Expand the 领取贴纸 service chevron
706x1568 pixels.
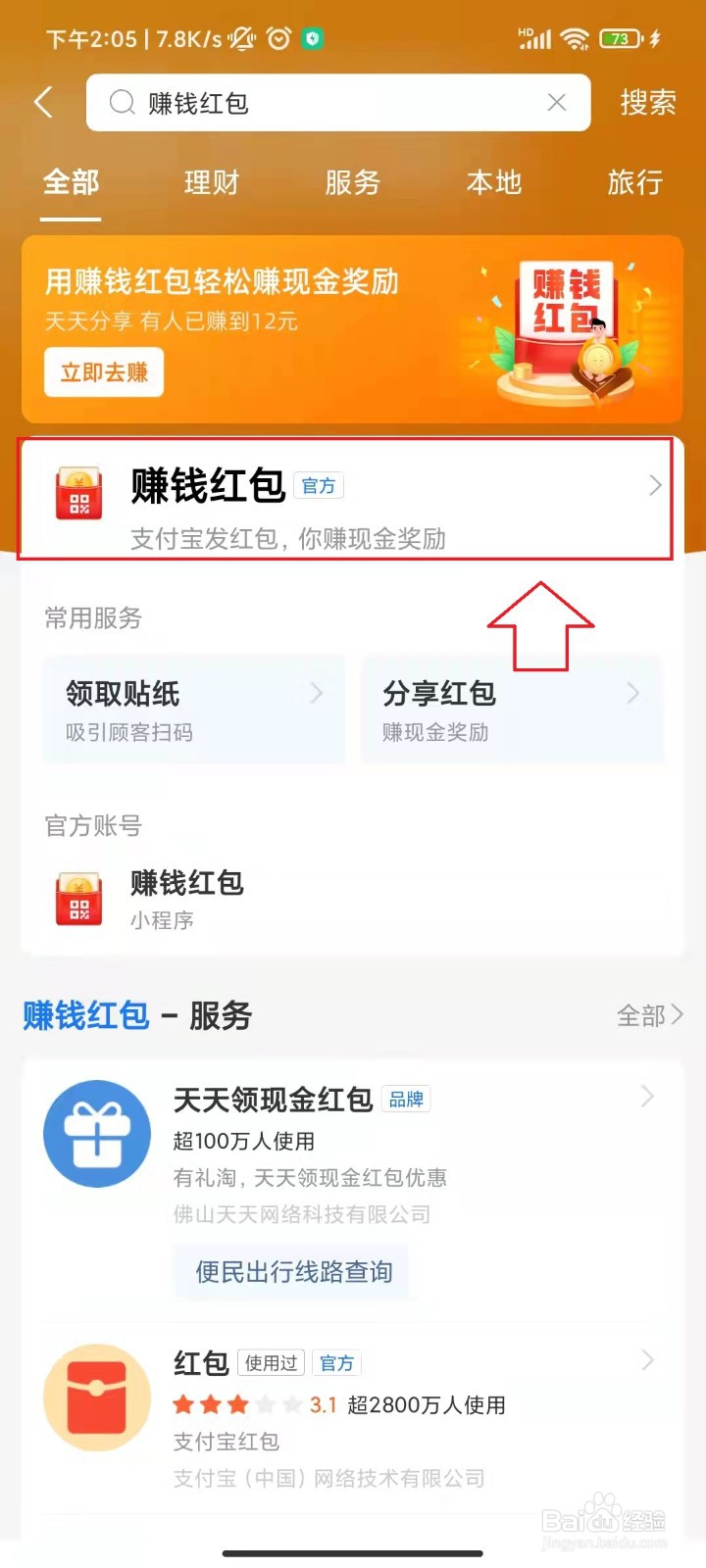[316, 693]
